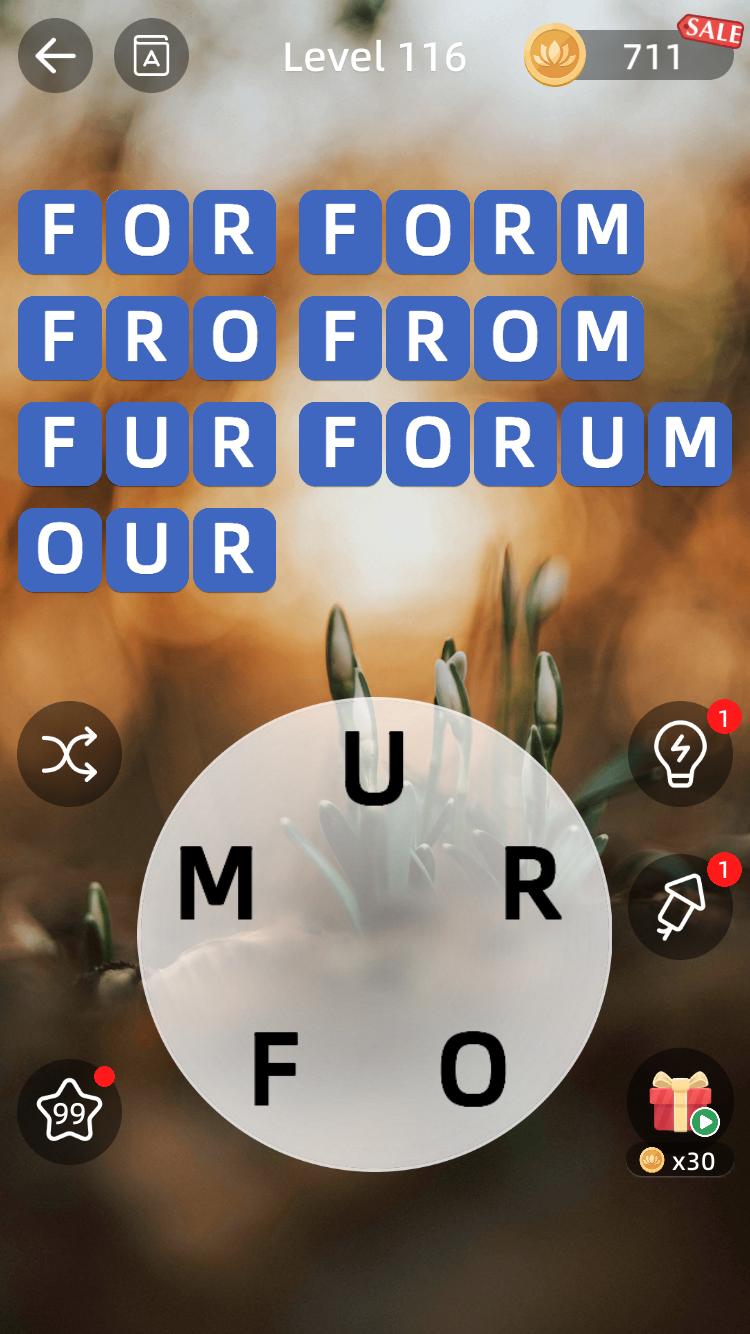Select letter U on the wheel
Screen dimensions: 750x1334
click(375, 769)
